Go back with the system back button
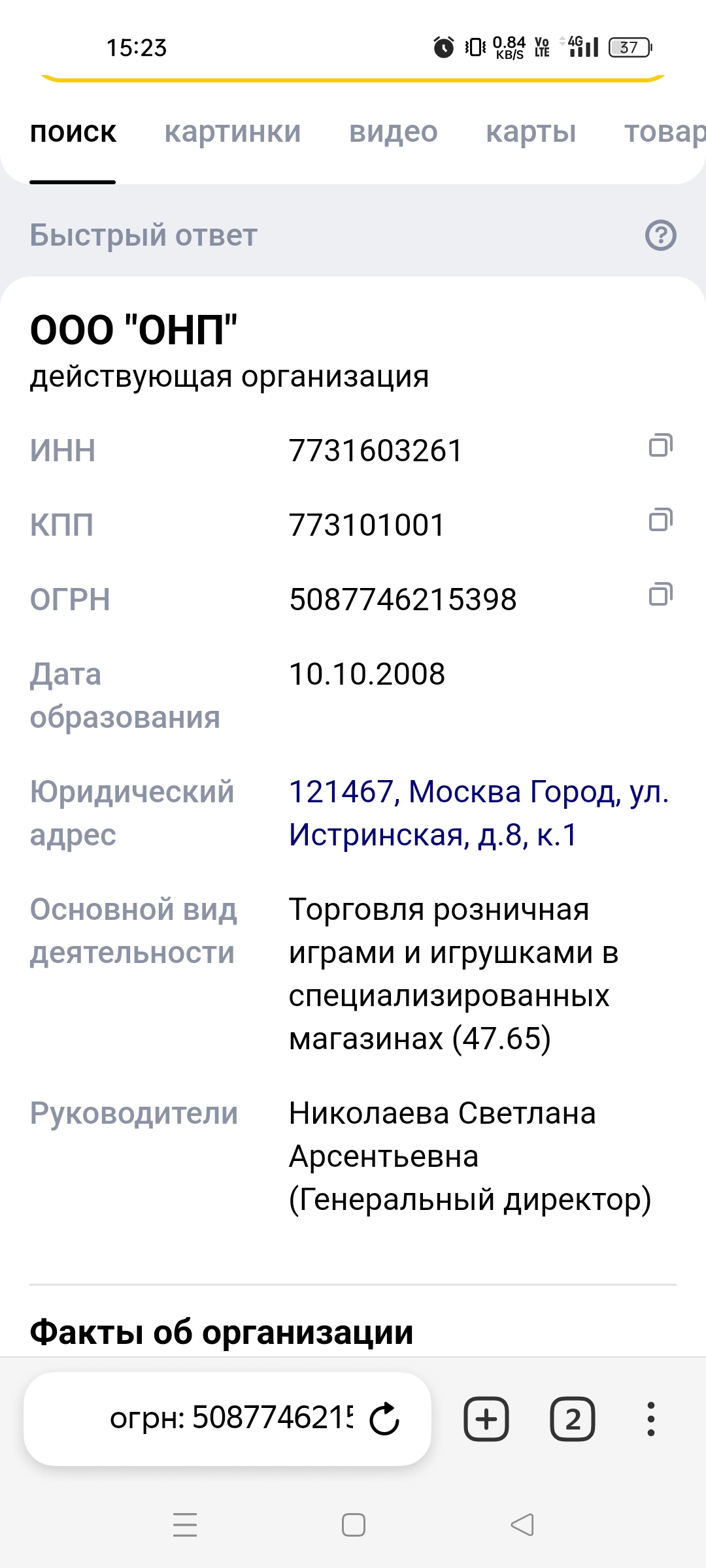This screenshot has height=1568, width=706. pyautogui.click(x=522, y=1525)
